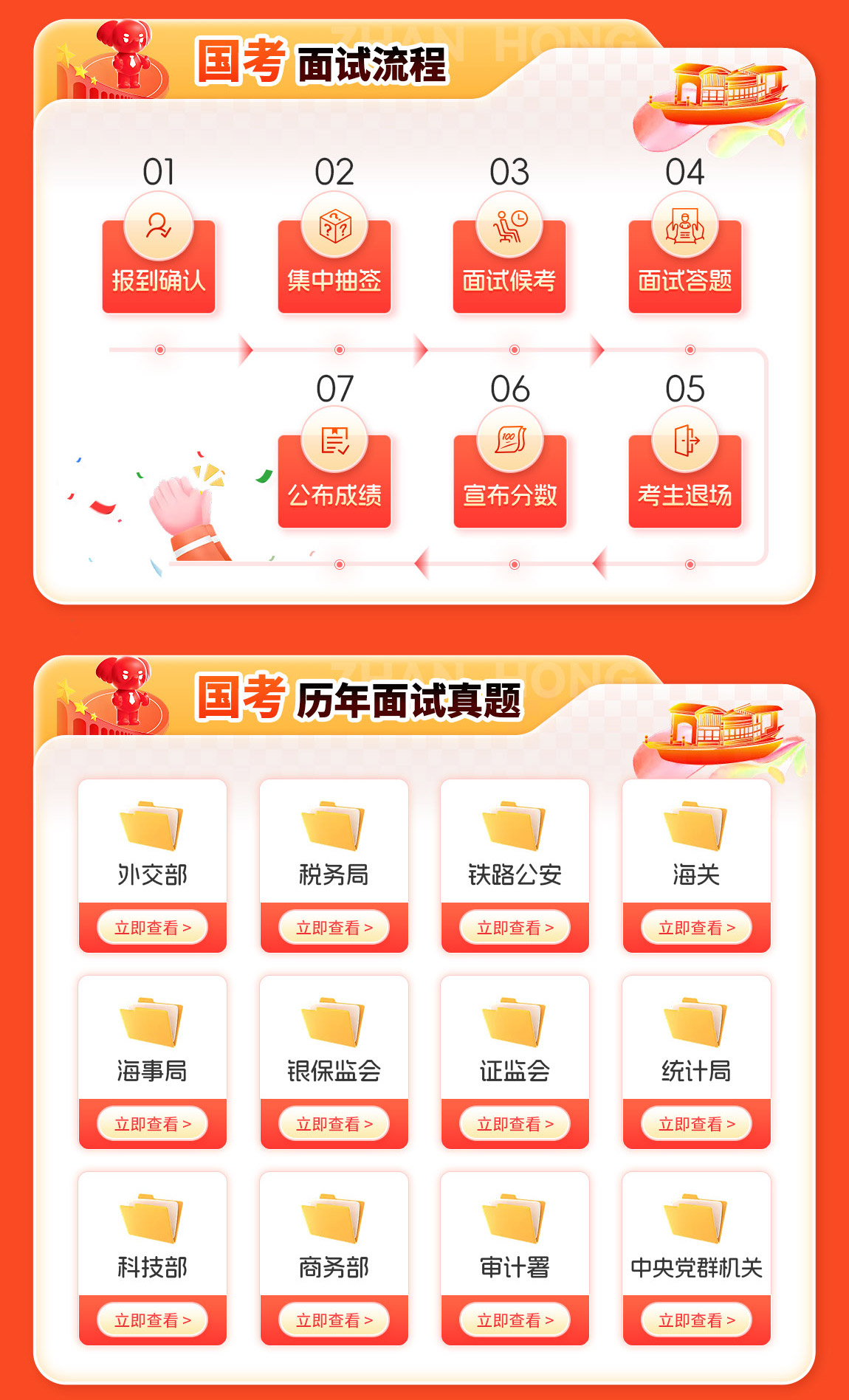The width and height of the screenshot is (849, 1400).
Task: Tap 立即查看 below 银保监会
Action: click(334, 1124)
